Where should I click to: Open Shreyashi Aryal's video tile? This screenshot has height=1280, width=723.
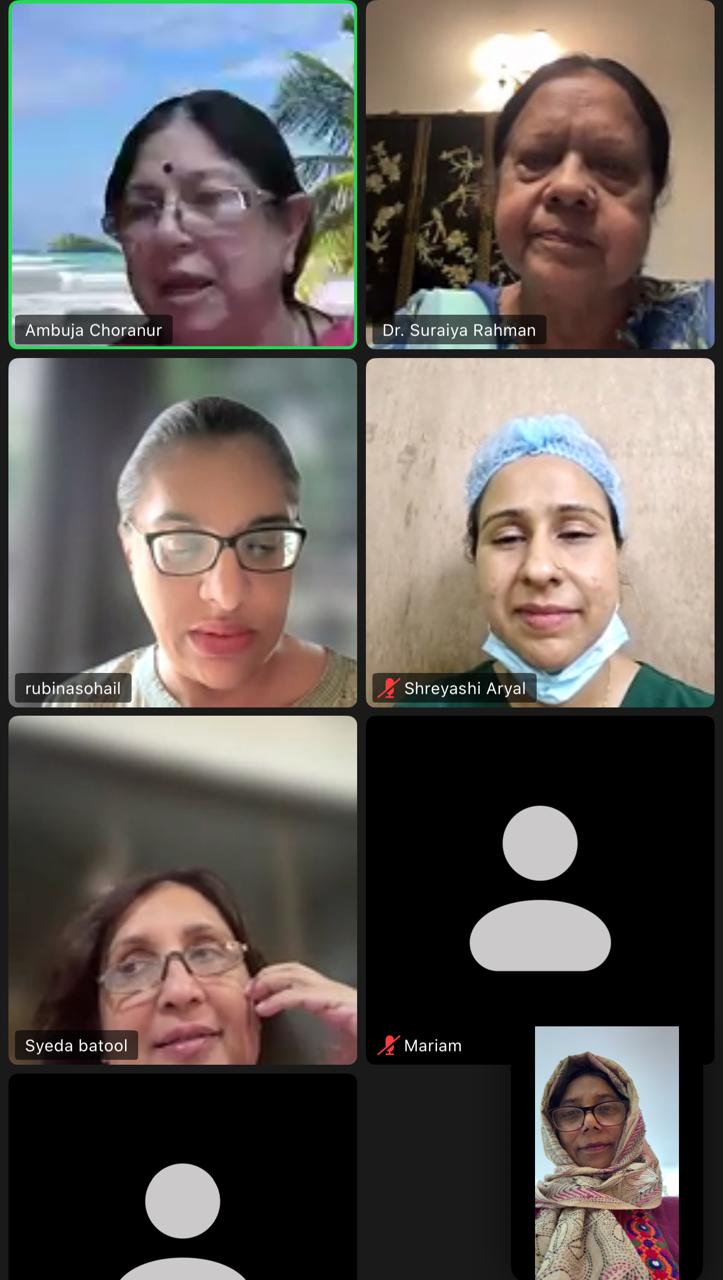click(x=540, y=533)
